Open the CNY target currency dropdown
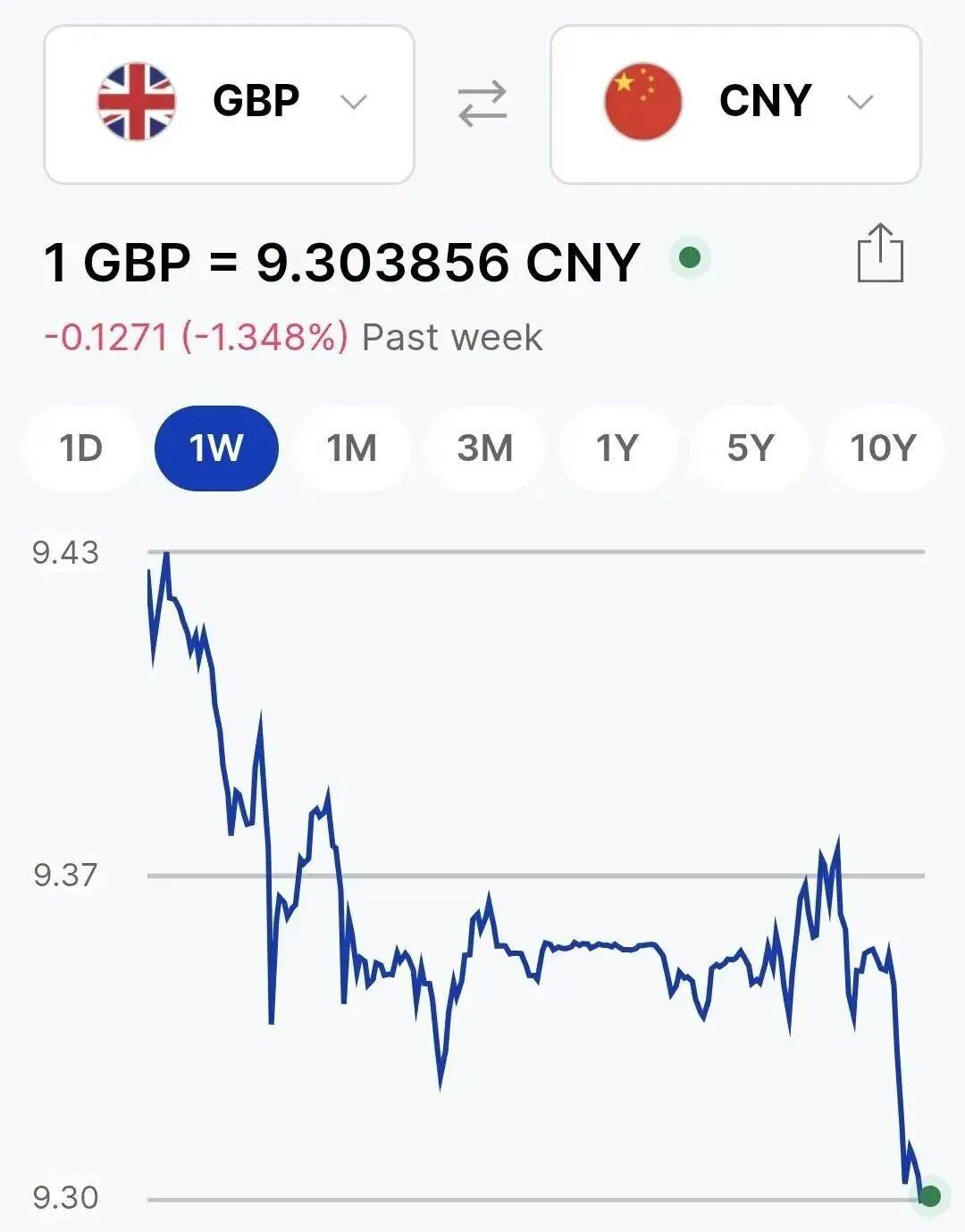The width and height of the screenshot is (965, 1232). tap(734, 103)
